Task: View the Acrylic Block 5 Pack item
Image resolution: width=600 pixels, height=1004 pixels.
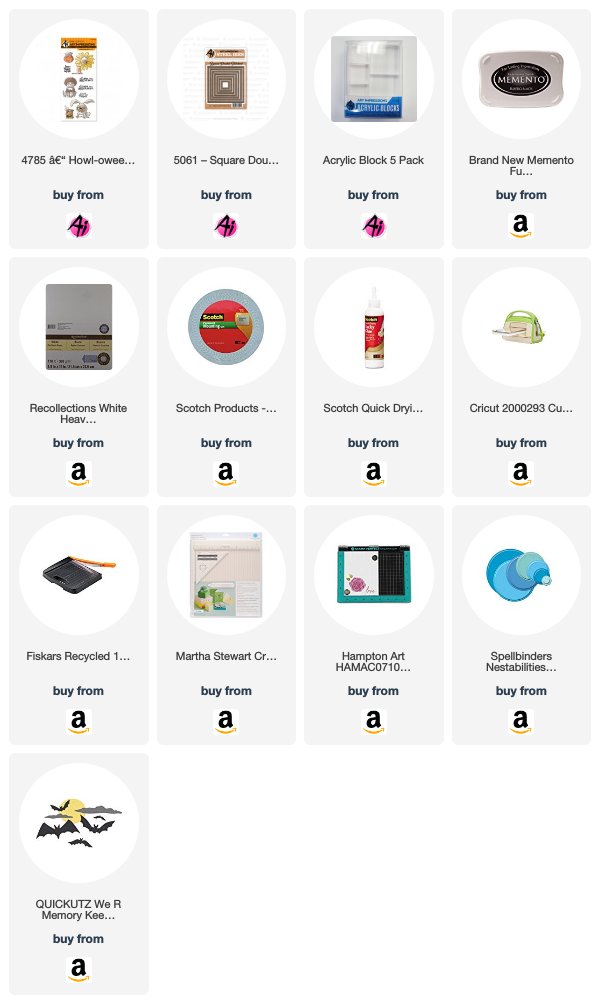Action: tap(373, 128)
